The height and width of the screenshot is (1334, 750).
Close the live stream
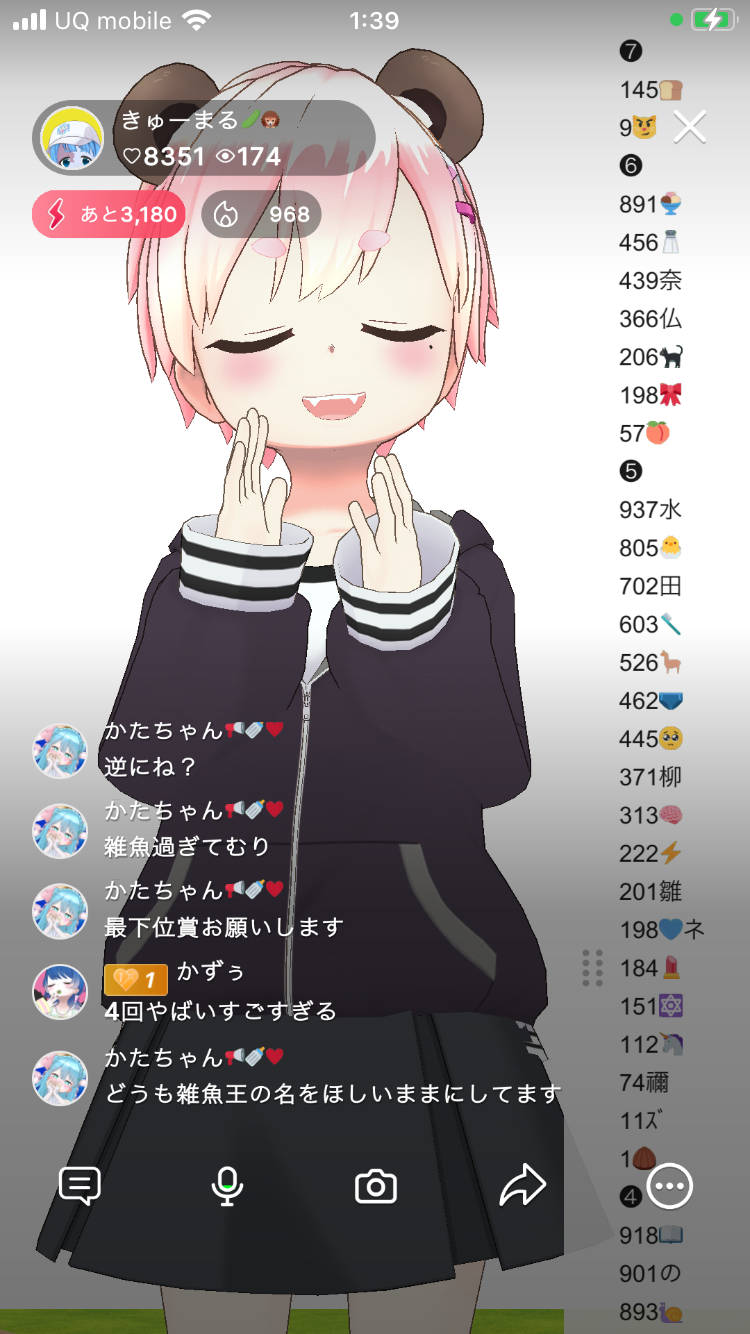(x=690, y=127)
